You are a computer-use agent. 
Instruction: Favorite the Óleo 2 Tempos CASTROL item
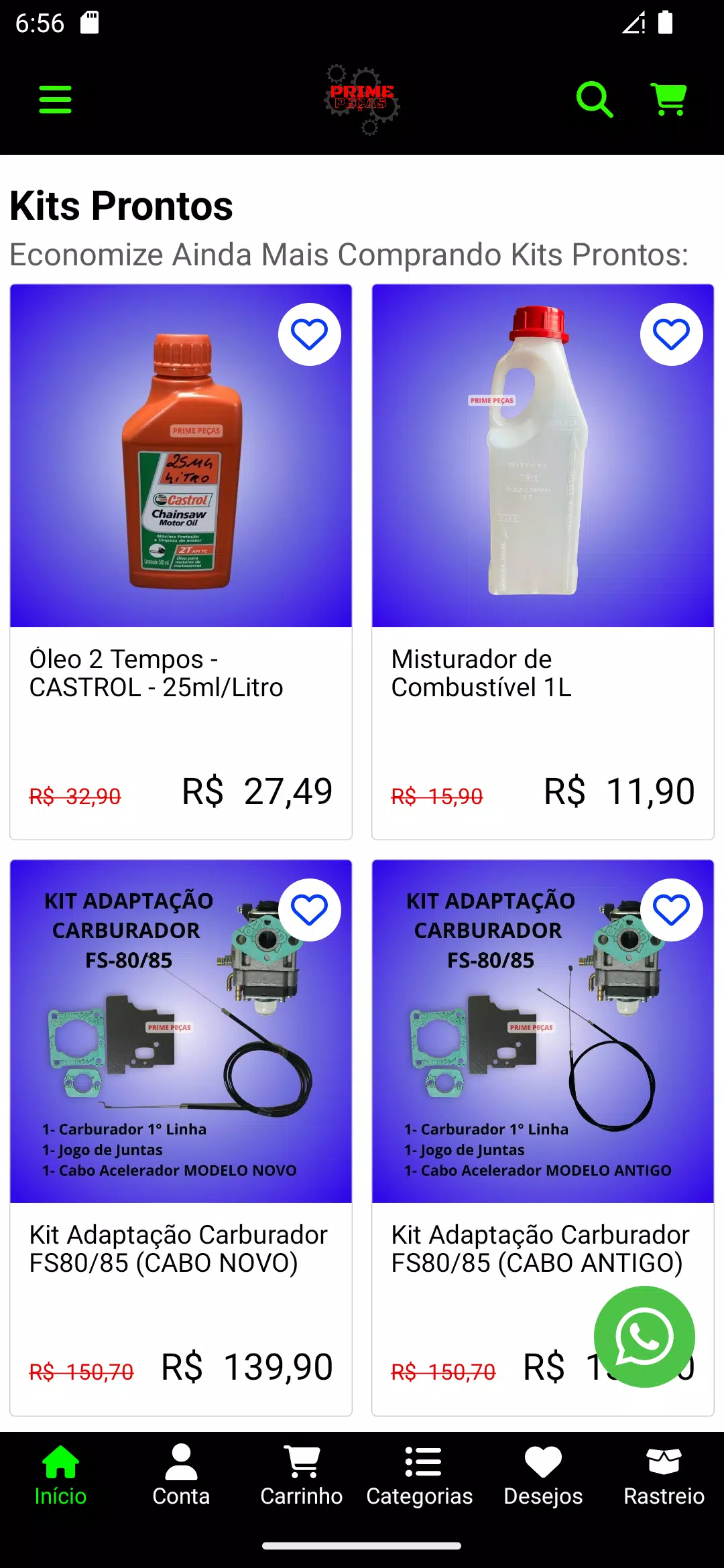[x=309, y=334]
